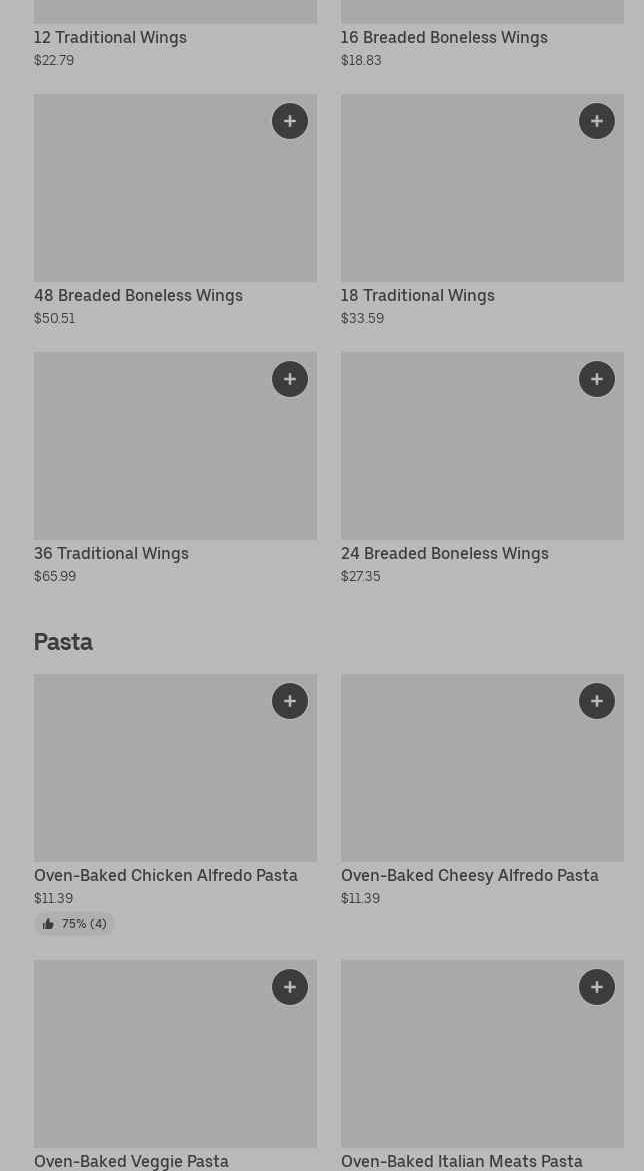The width and height of the screenshot is (644, 1171).
Task: Add 18 Traditional Wings to cart
Action: [597, 121]
